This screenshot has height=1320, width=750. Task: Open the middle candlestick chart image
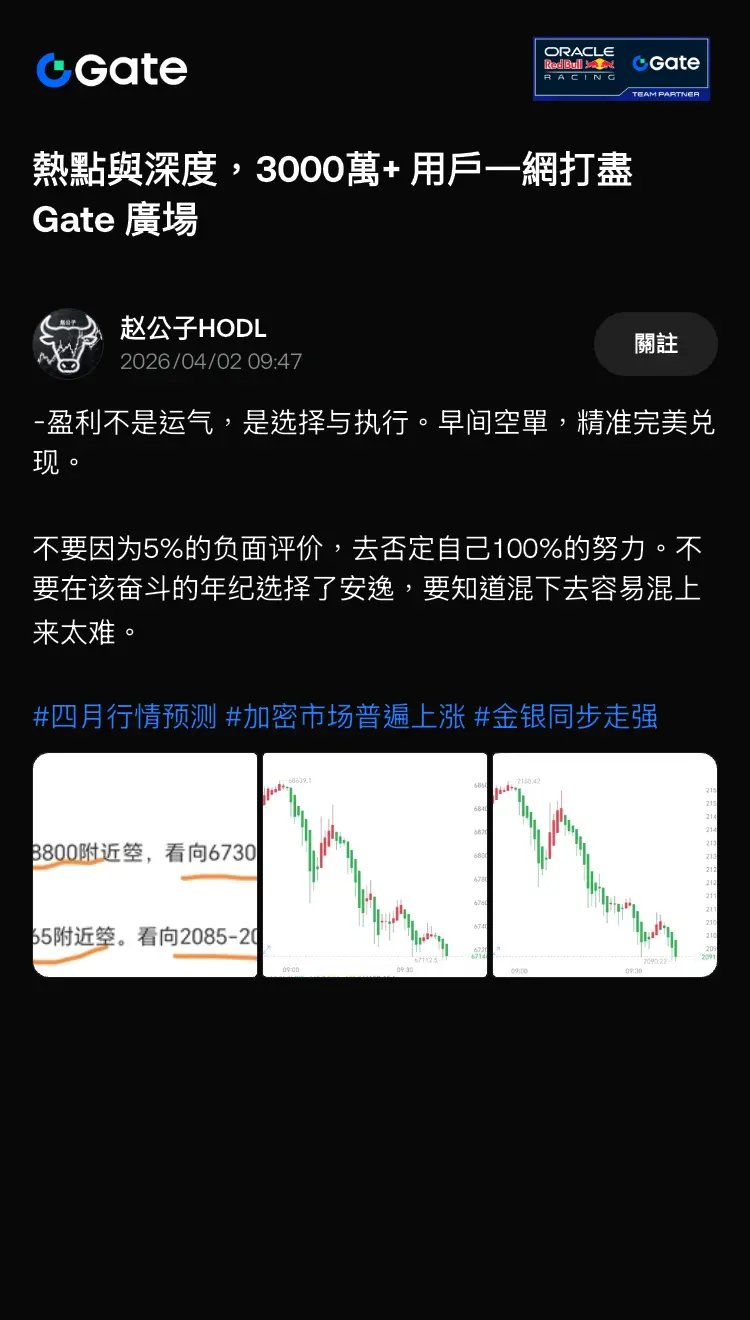375,865
